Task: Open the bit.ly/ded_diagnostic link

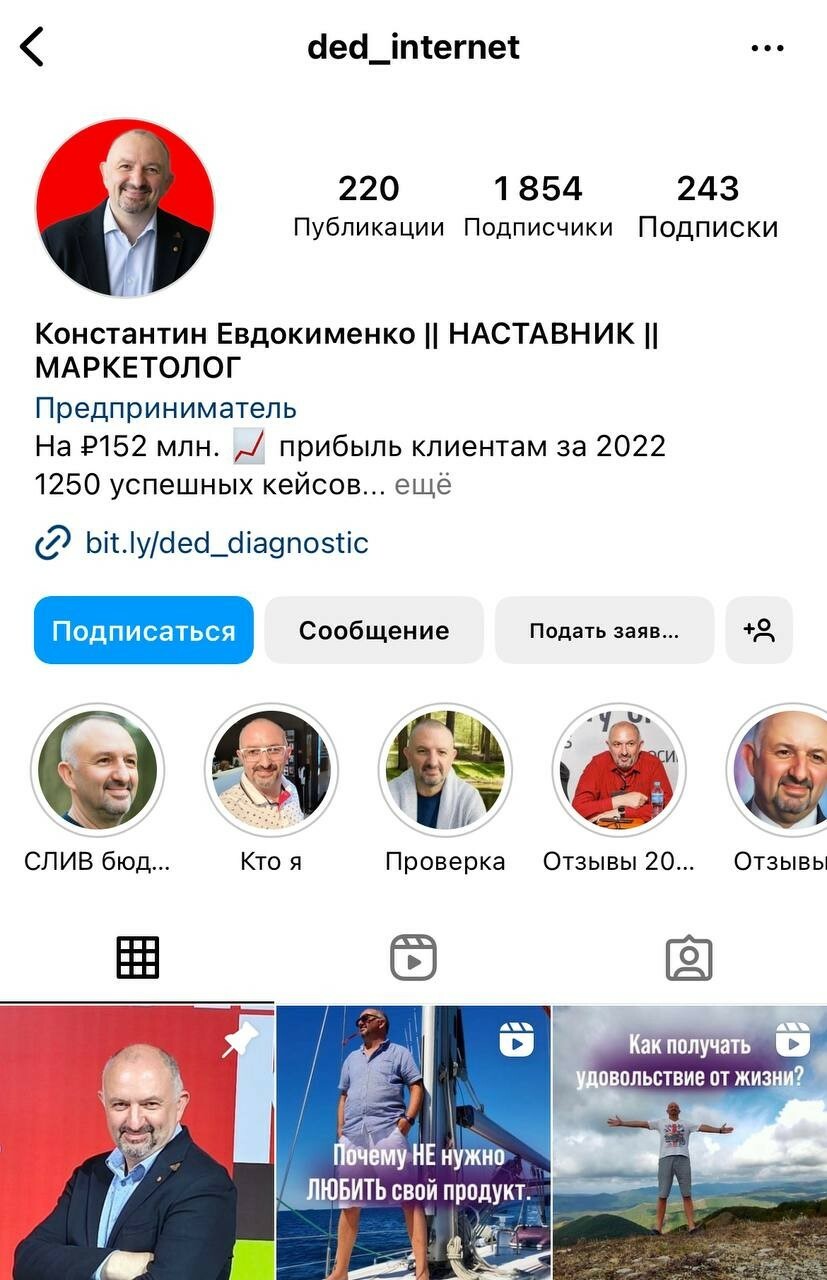Action: point(226,543)
